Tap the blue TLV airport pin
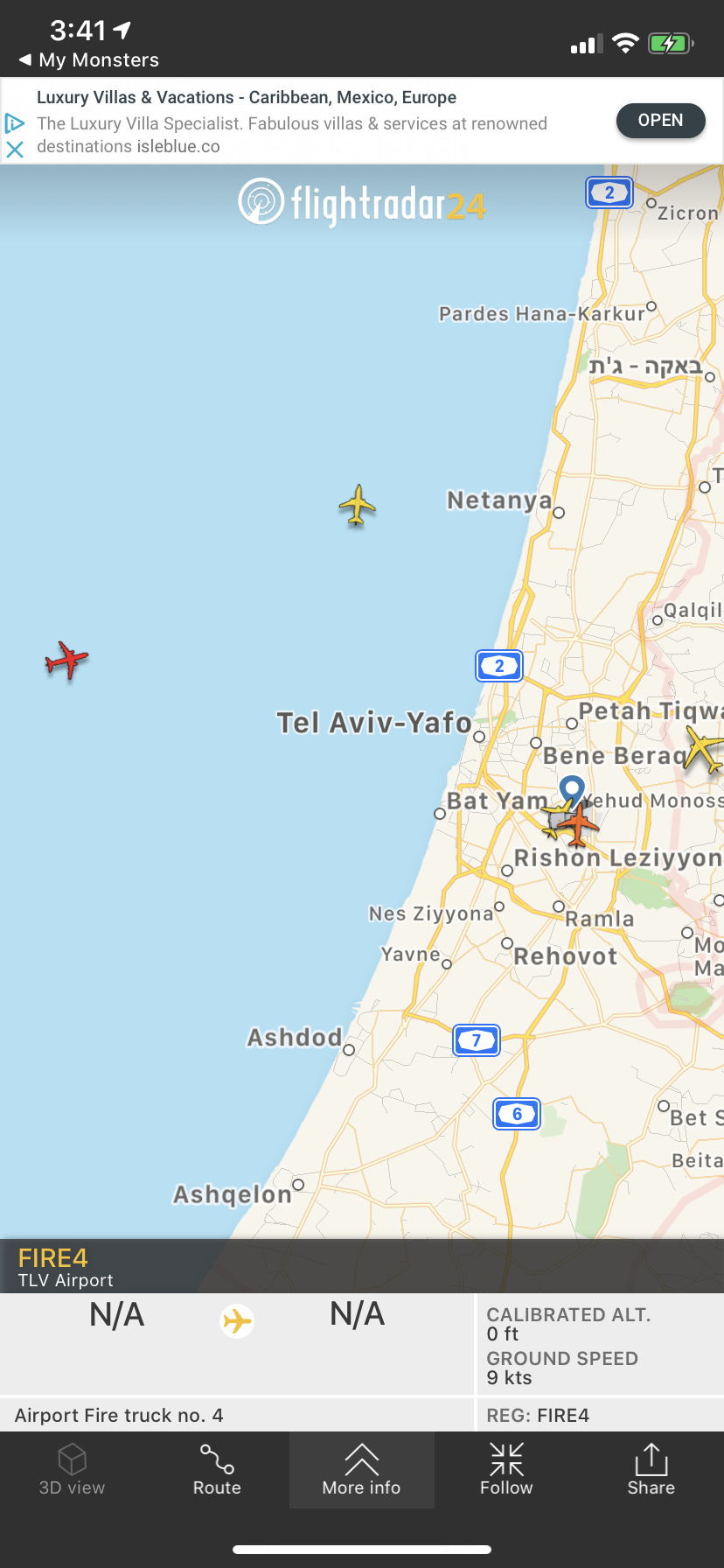 (572, 789)
